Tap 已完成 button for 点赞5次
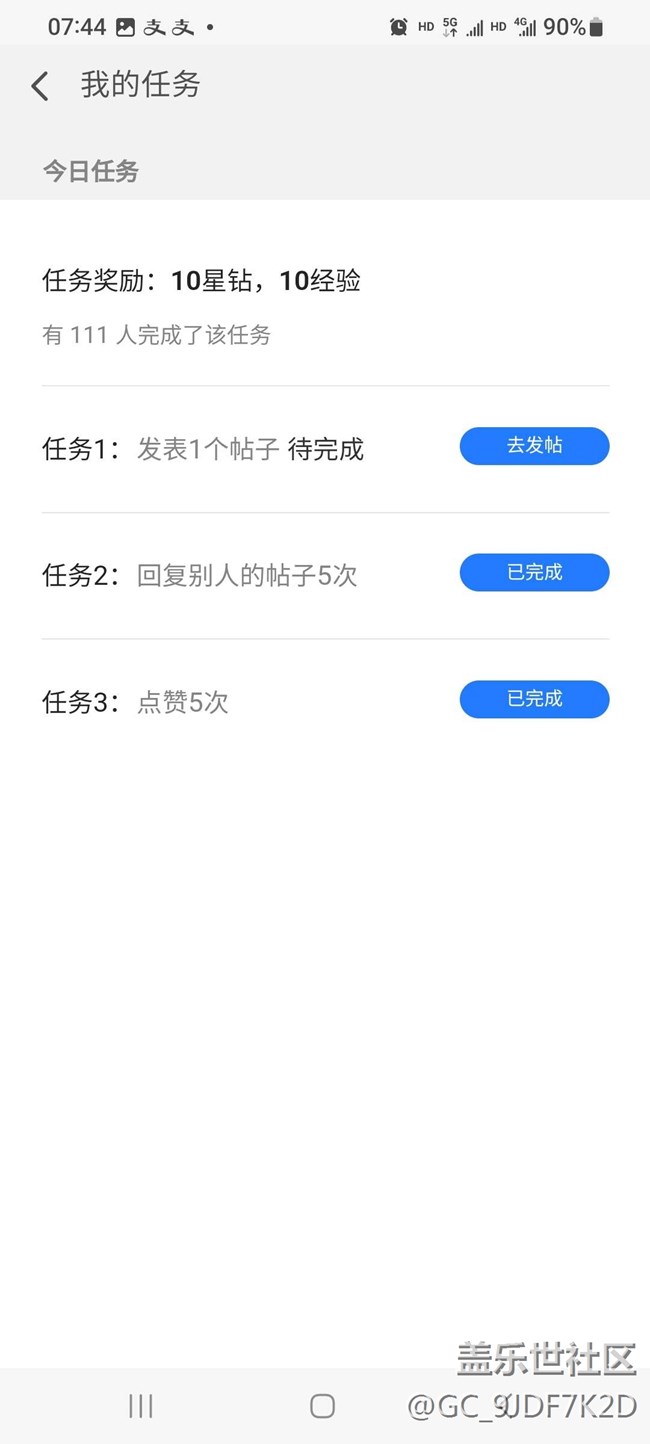The image size is (650, 1444). (534, 699)
